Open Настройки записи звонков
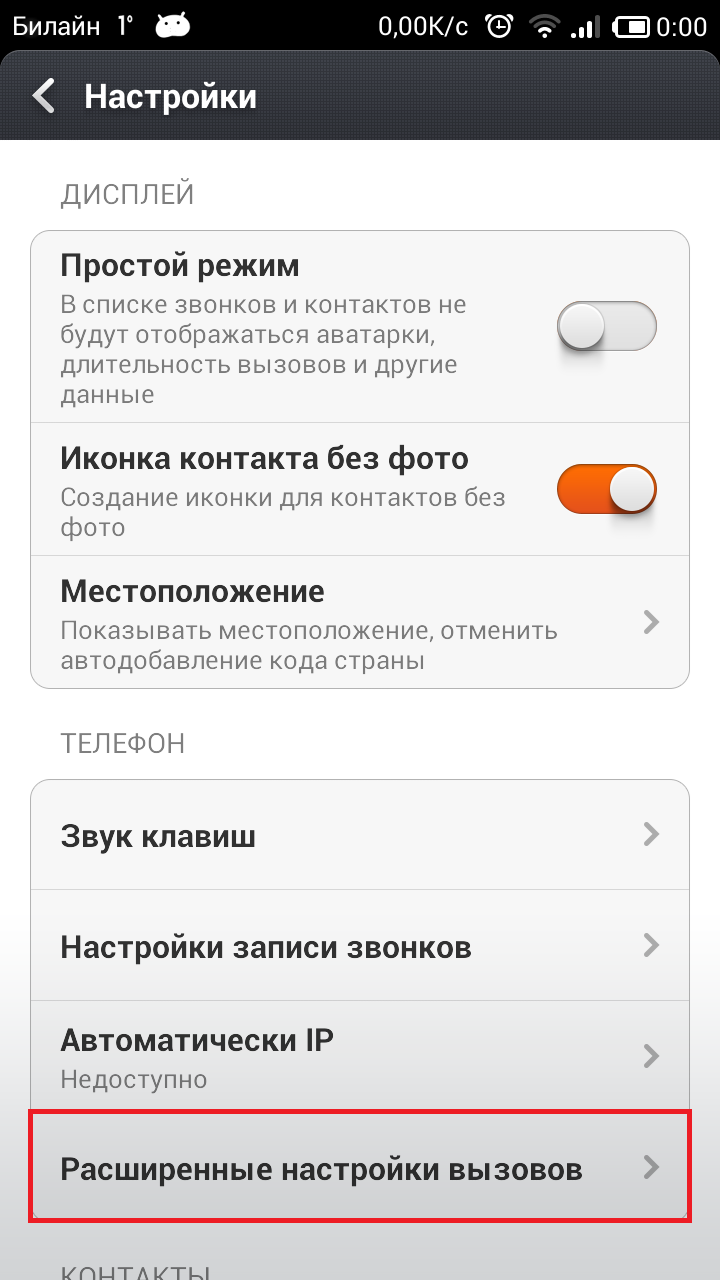720x1280 pixels. tap(360, 946)
